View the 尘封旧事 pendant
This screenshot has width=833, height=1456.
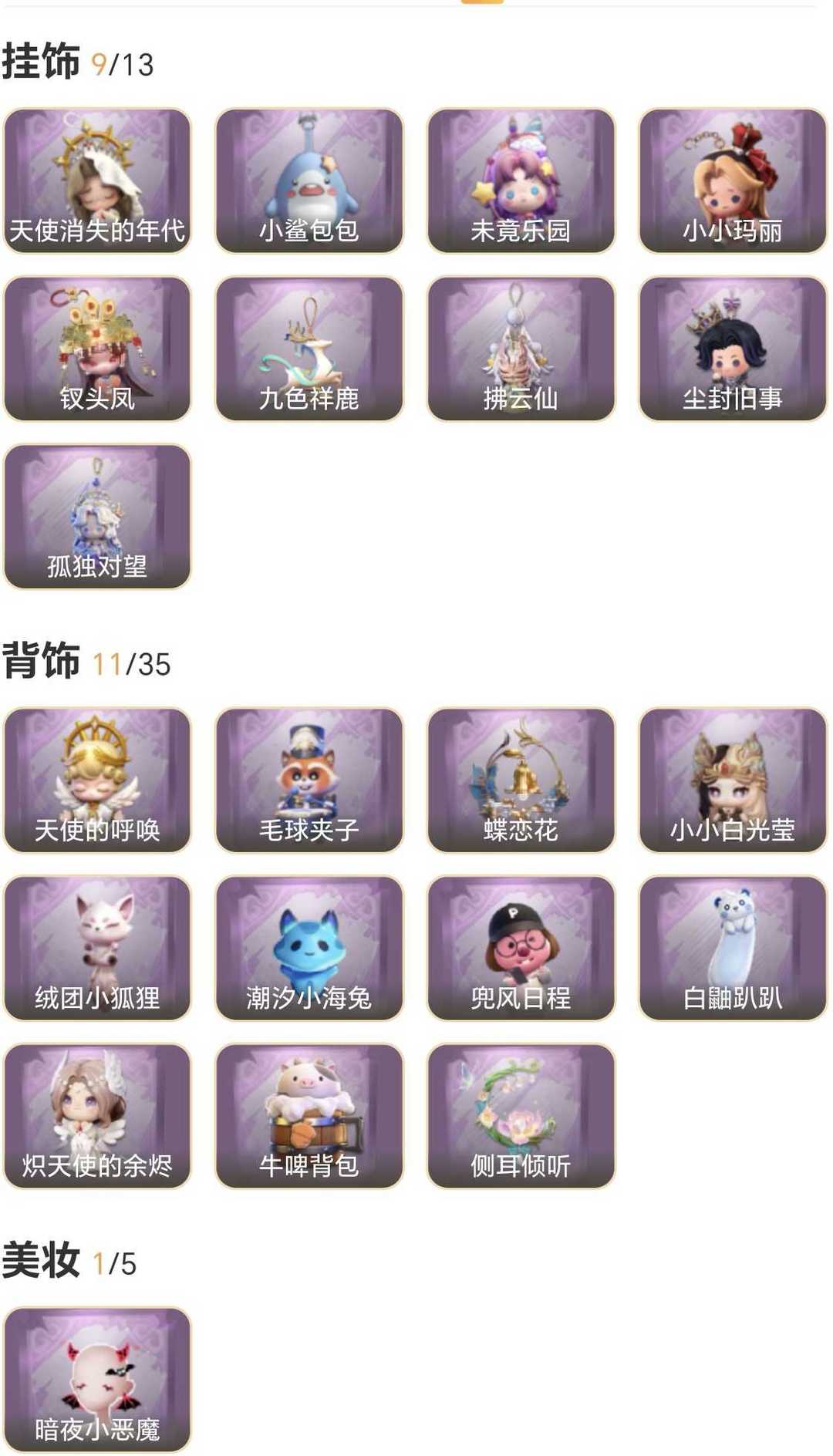[733, 349]
